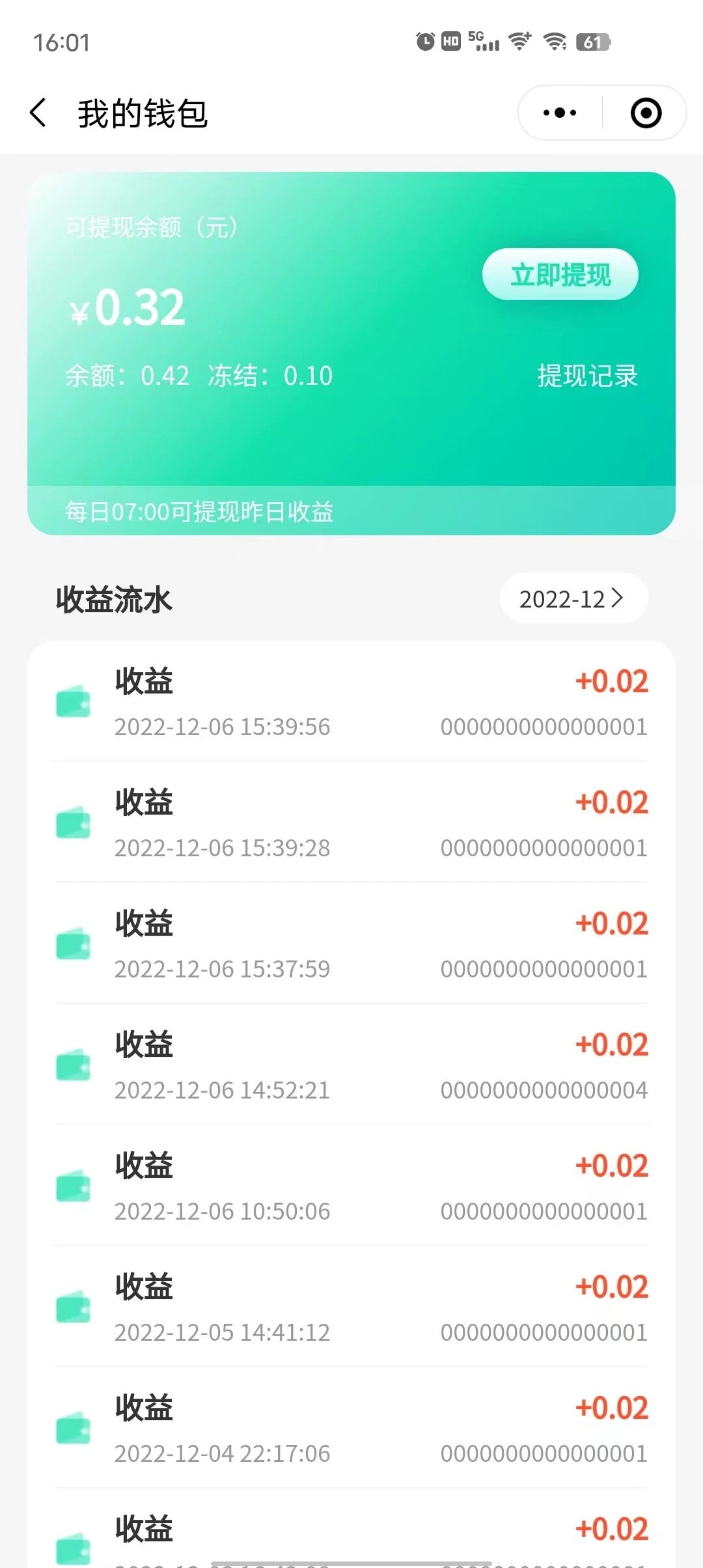Open 提现记录 withdrawal history
This screenshot has height=1568, width=703.
pyautogui.click(x=587, y=376)
